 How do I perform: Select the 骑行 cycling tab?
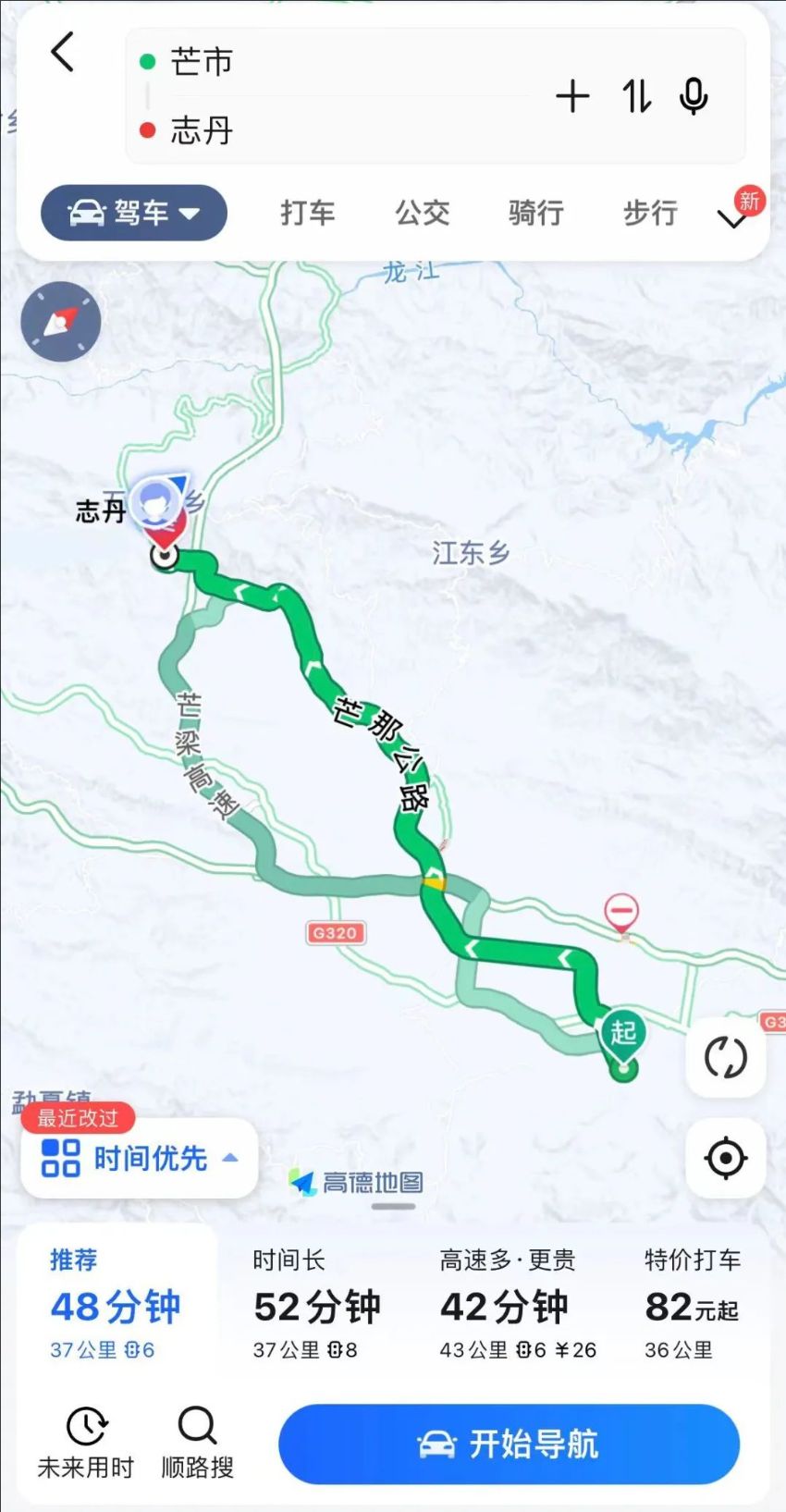[536, 213]
